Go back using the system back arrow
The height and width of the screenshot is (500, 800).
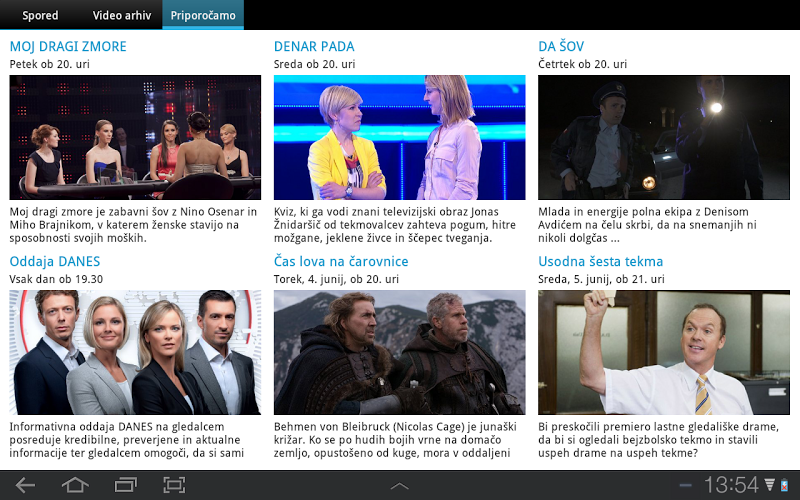click(x=26, y=485)
